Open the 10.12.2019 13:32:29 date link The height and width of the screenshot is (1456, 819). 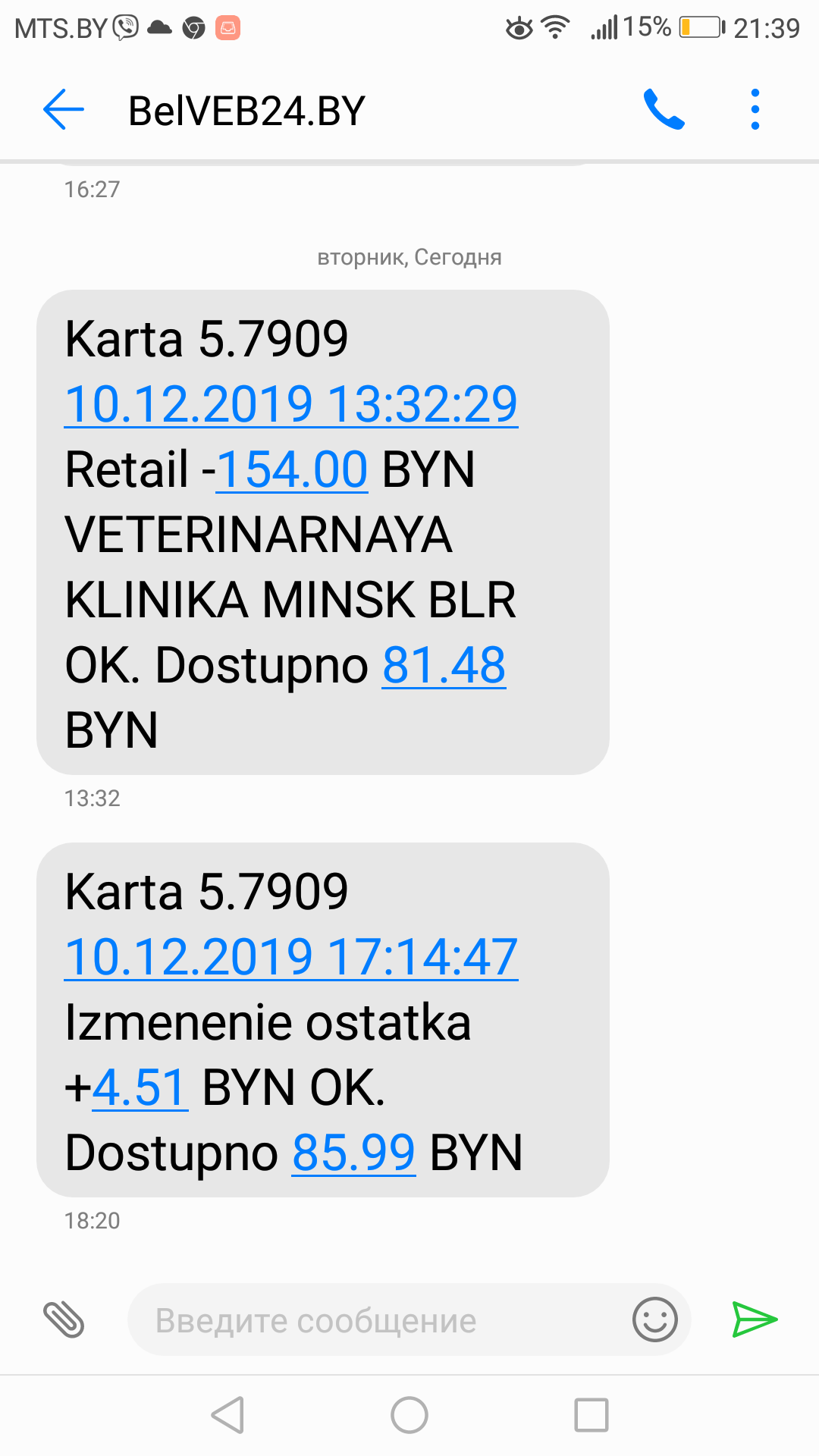[x=291, y=403]
